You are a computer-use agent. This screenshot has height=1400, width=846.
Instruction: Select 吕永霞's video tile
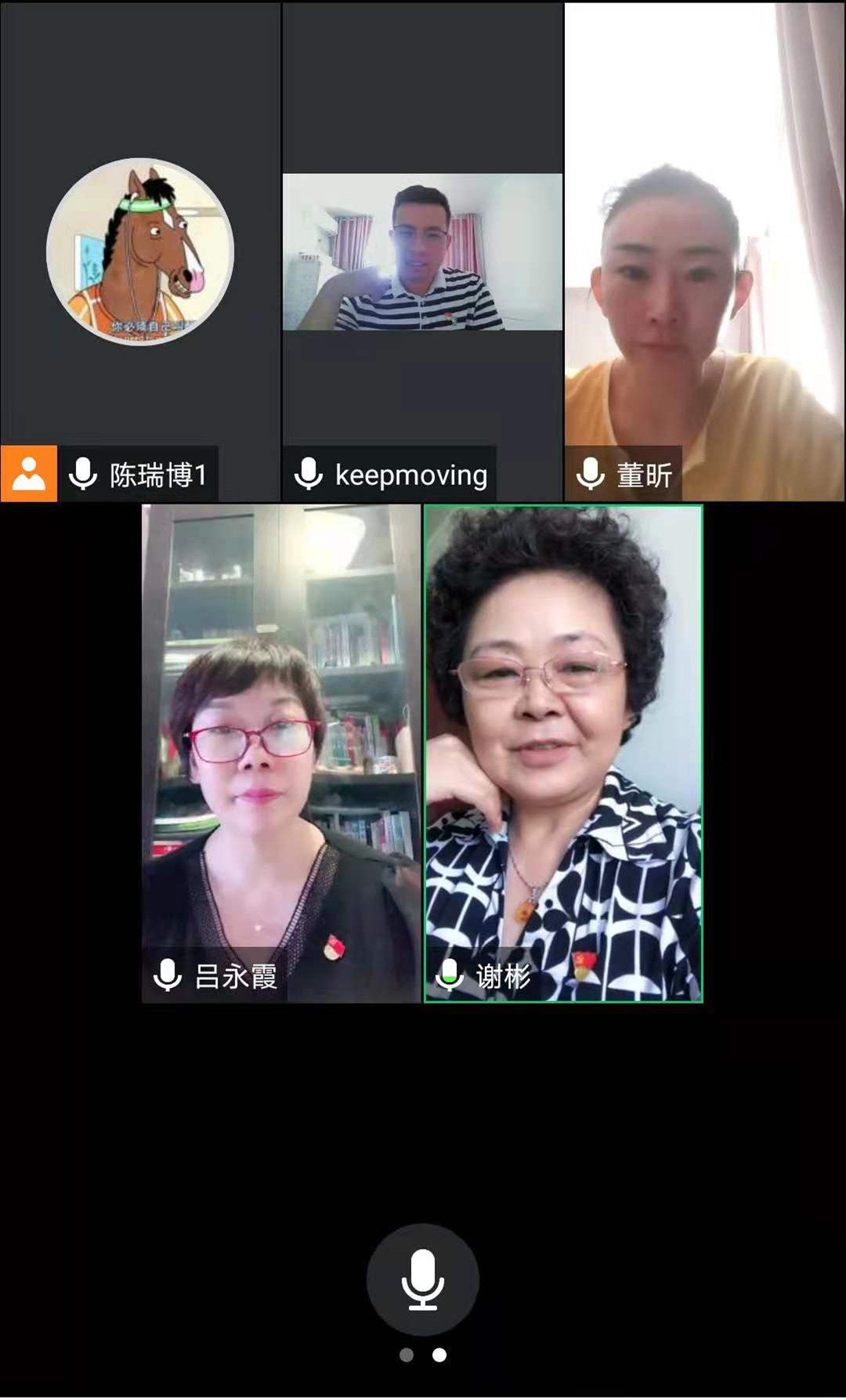tap(281, 752)
